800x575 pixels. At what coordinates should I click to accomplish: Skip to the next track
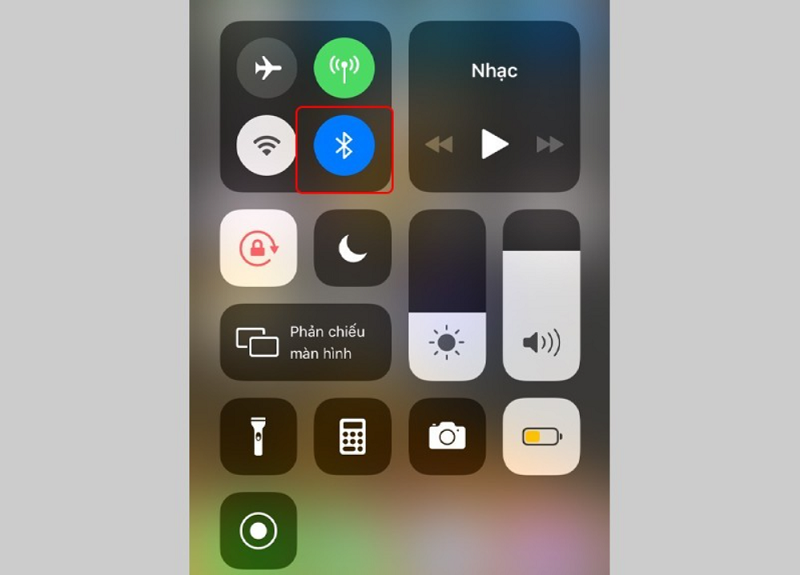point(549,145)
